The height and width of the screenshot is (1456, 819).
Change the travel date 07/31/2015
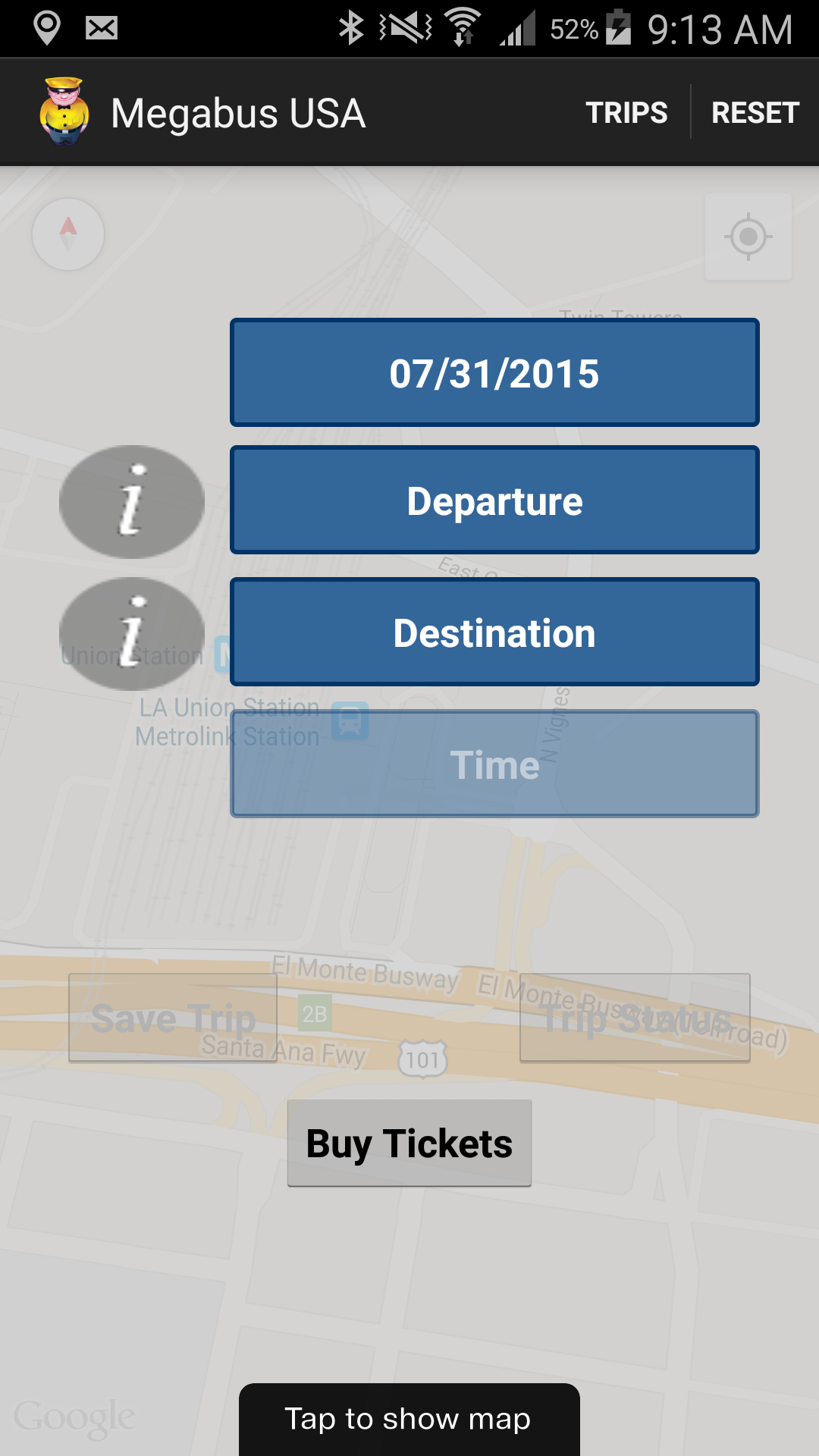click(x=494, y=372)
